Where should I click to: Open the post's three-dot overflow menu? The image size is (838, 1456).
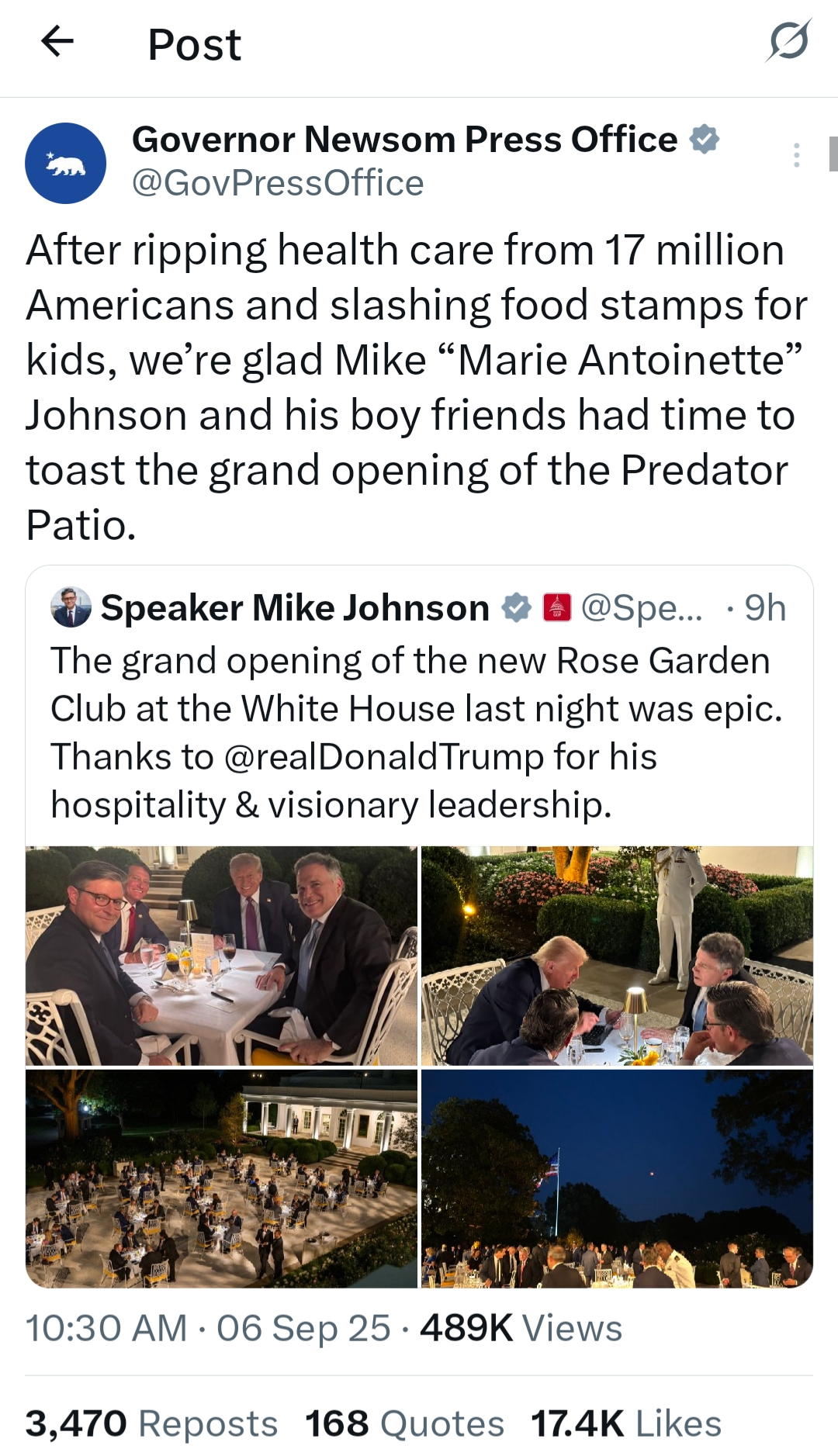click(796, 155)
